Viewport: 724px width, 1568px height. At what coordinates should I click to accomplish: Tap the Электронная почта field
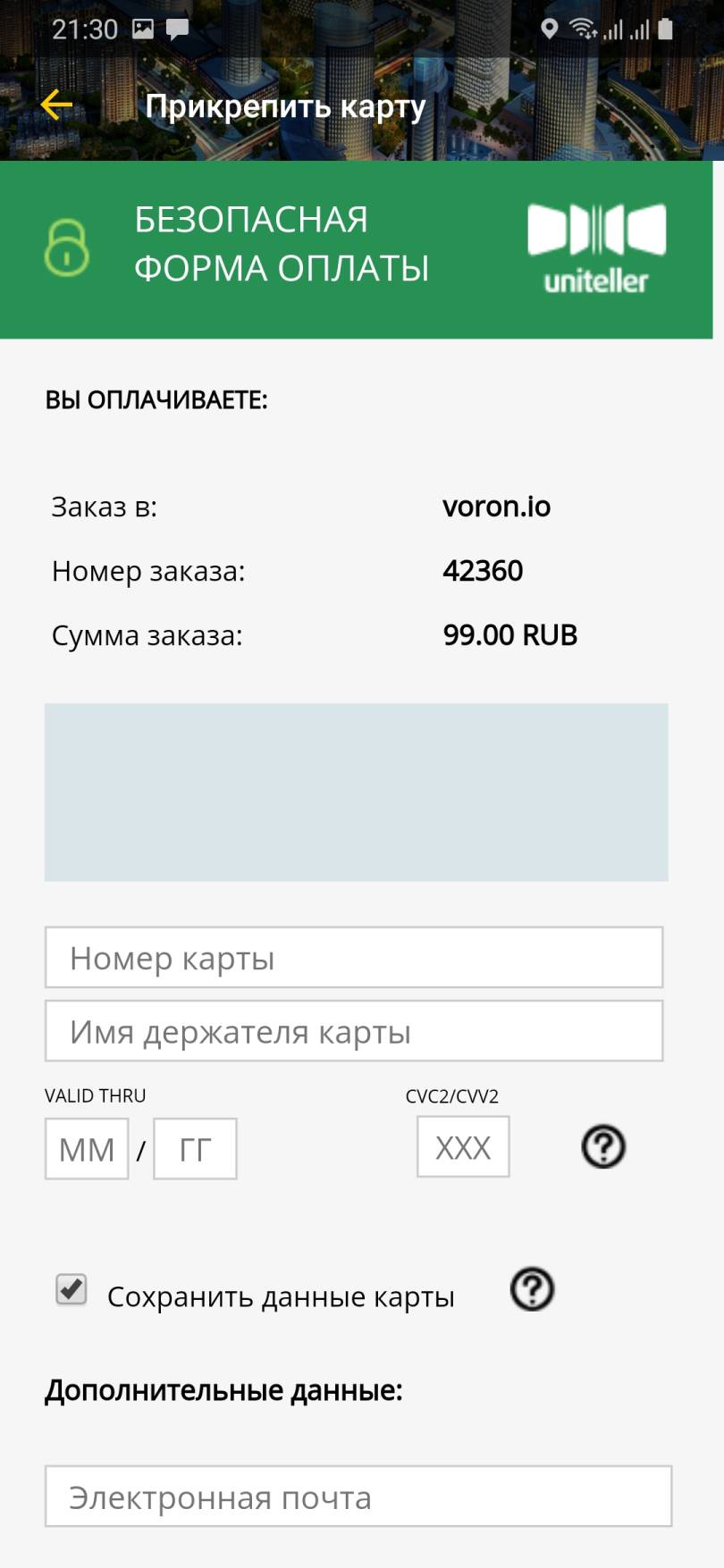tap(358, 1496)
